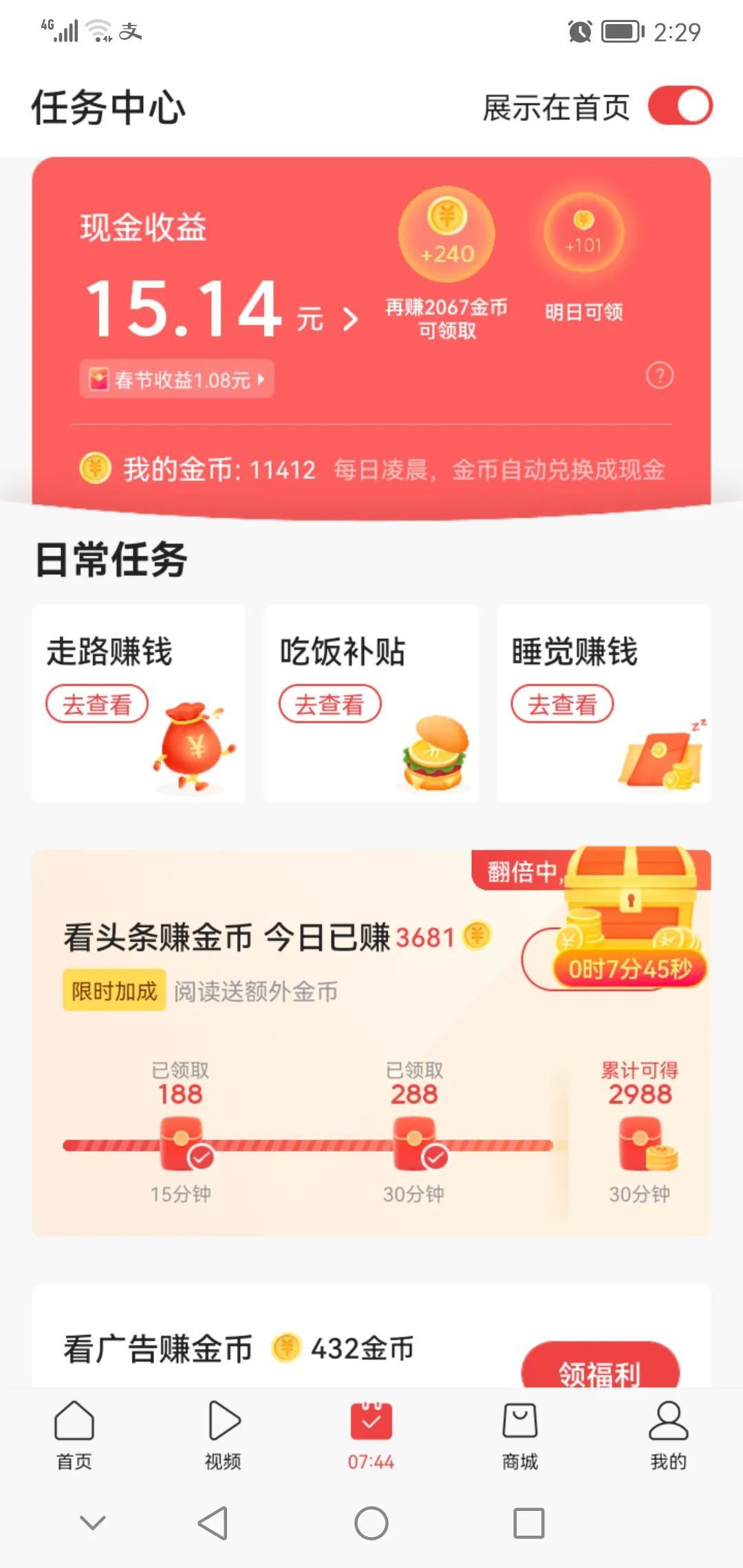Claim ad reward with 领福利 button
The height and width of the screenshot is (1568, 743).
[600, 1370]
